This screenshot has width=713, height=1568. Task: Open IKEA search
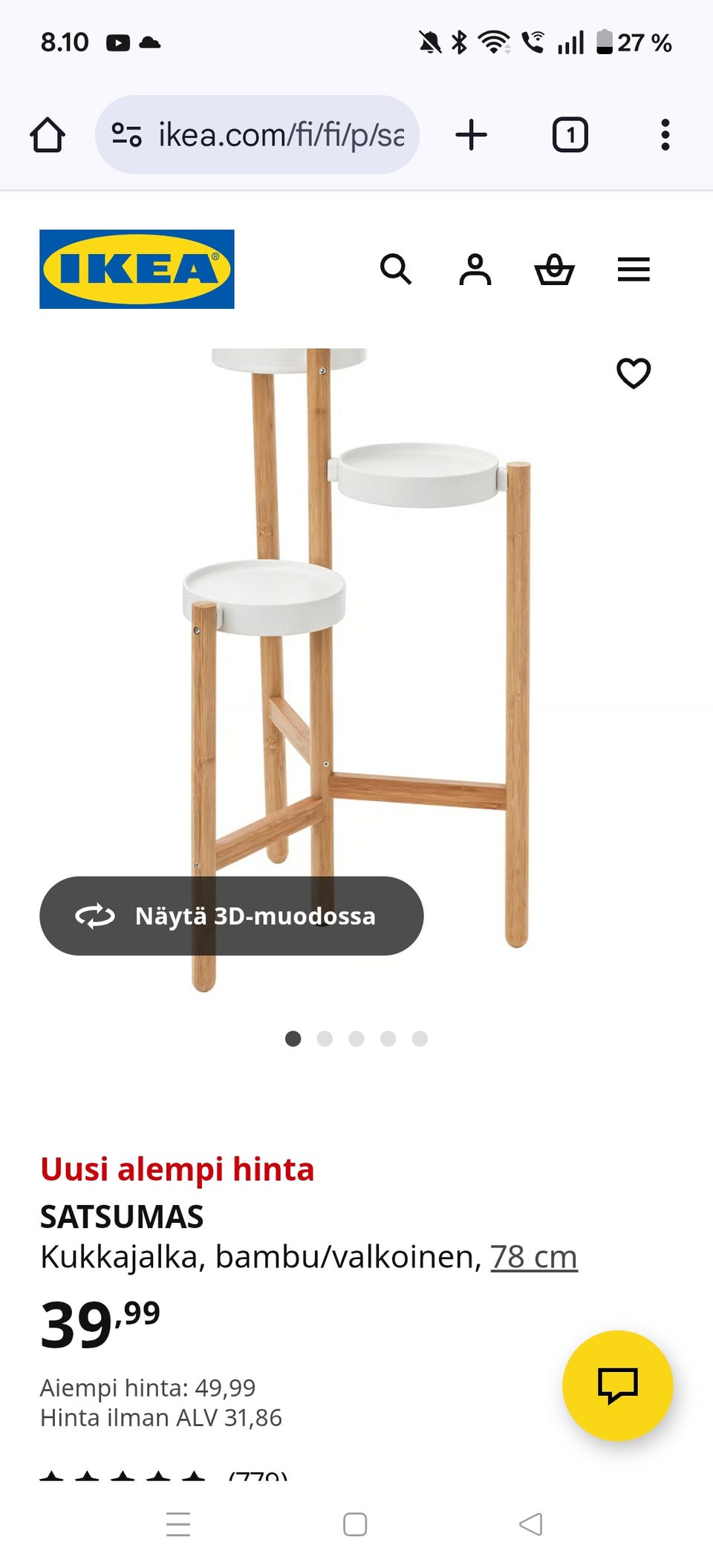[396, 269]
